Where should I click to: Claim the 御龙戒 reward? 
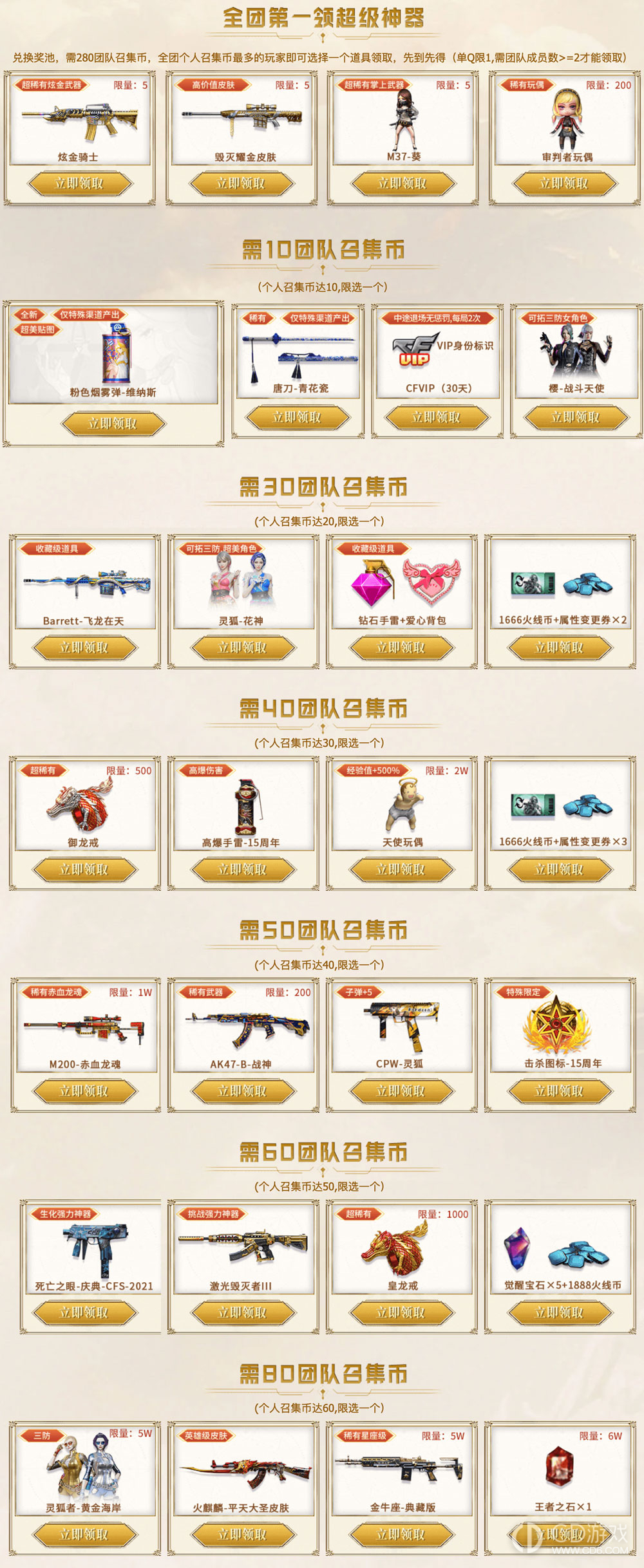click(84, 870)
